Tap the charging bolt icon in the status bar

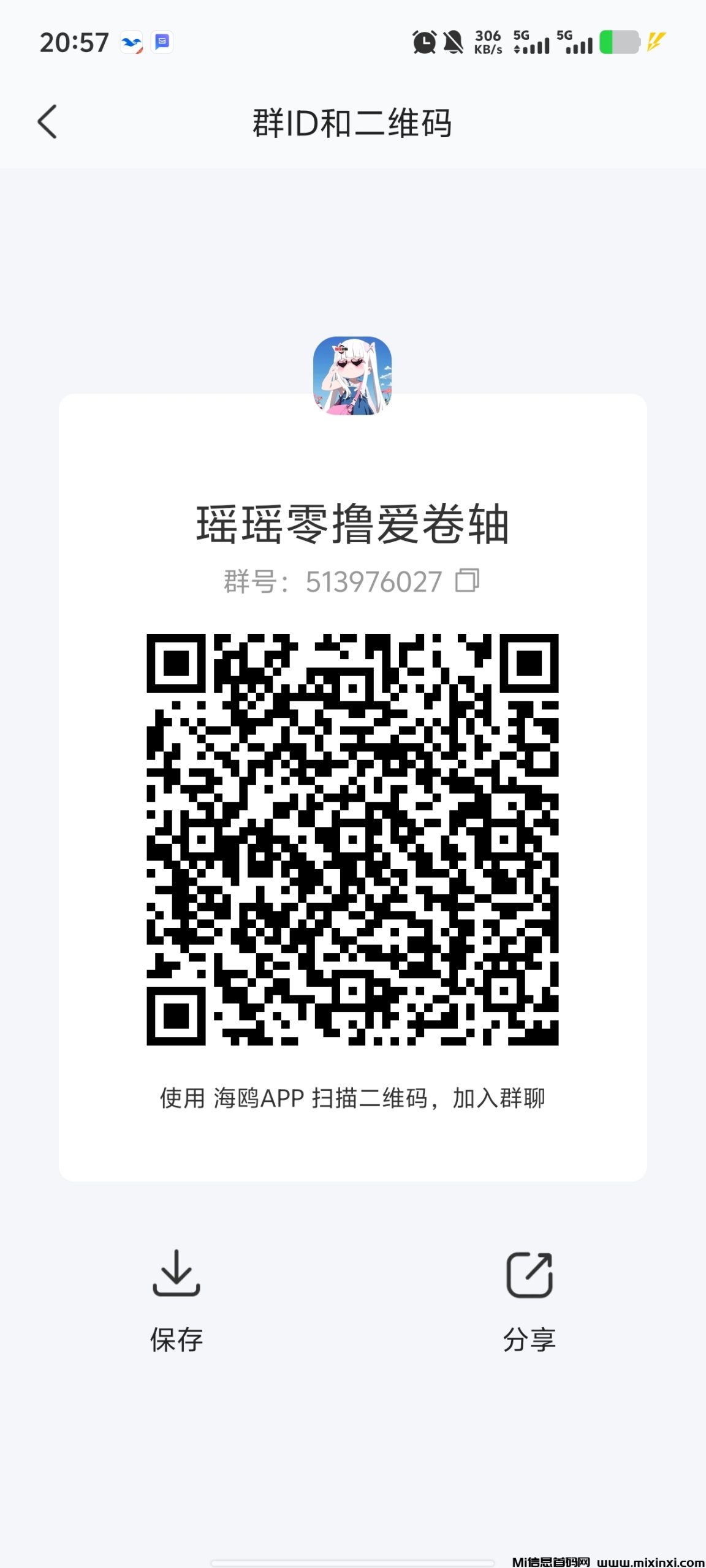[x=656, y=42]
